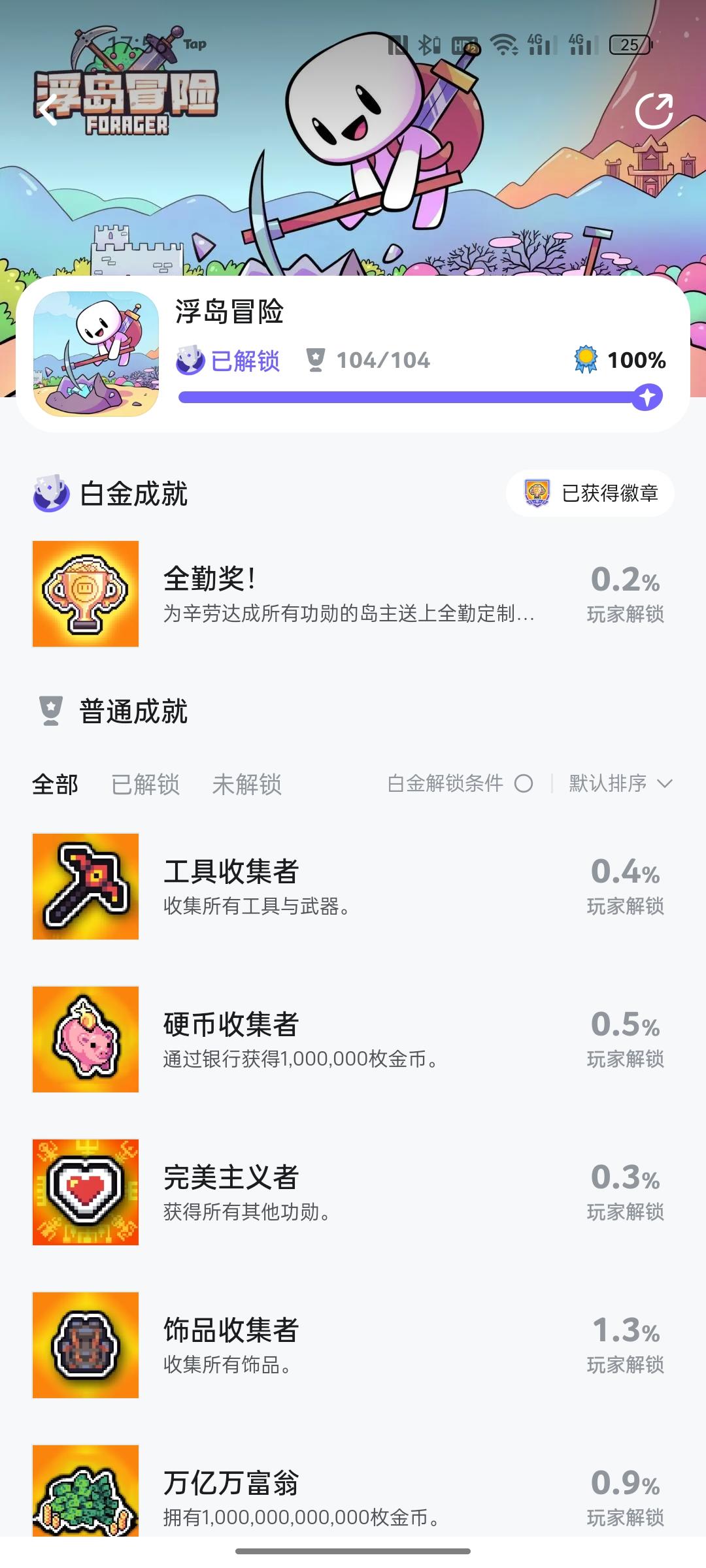Click the 饰品收集者 amulet achievement icon
The width and height of the screenshot is (706, 1568).
(x=85, y=1346)
